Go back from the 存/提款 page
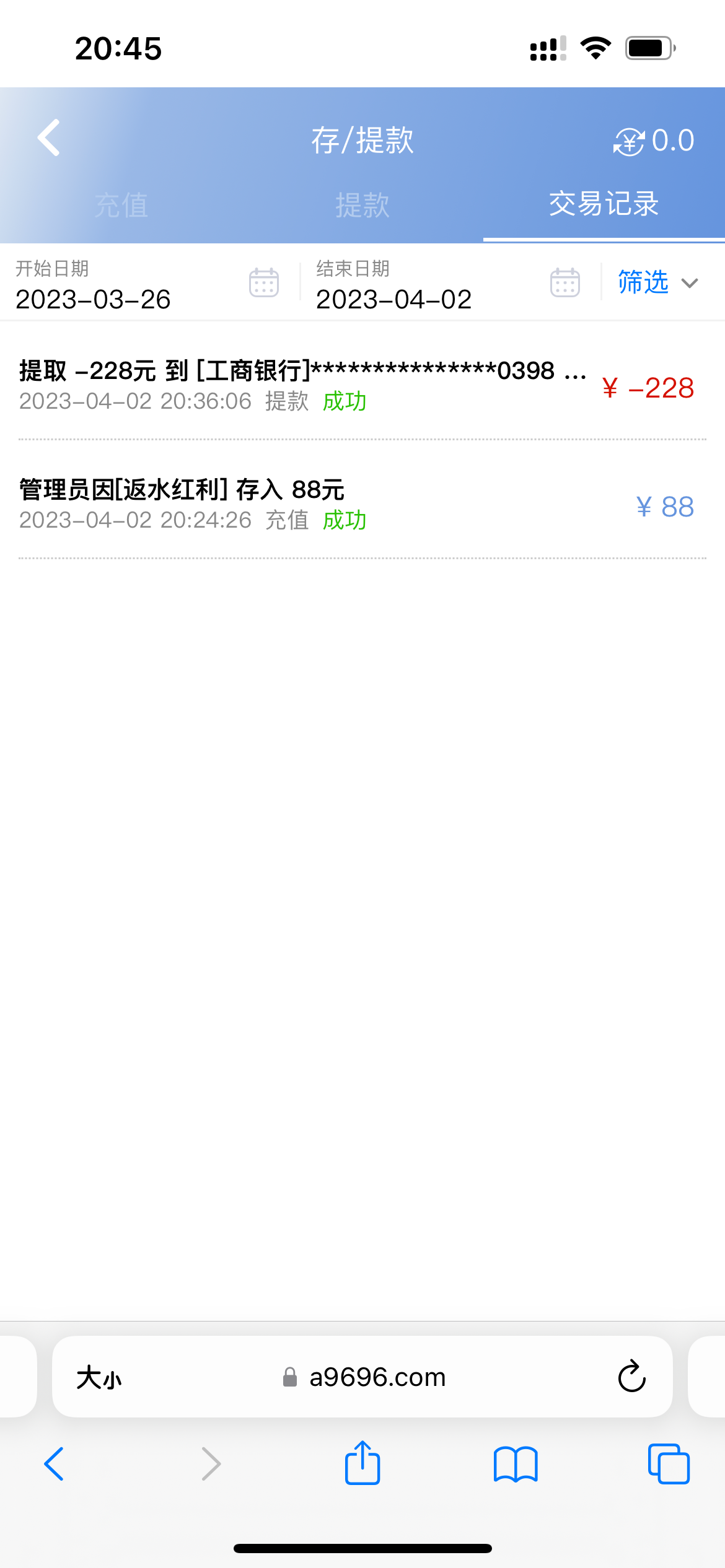 coord(48,137)
